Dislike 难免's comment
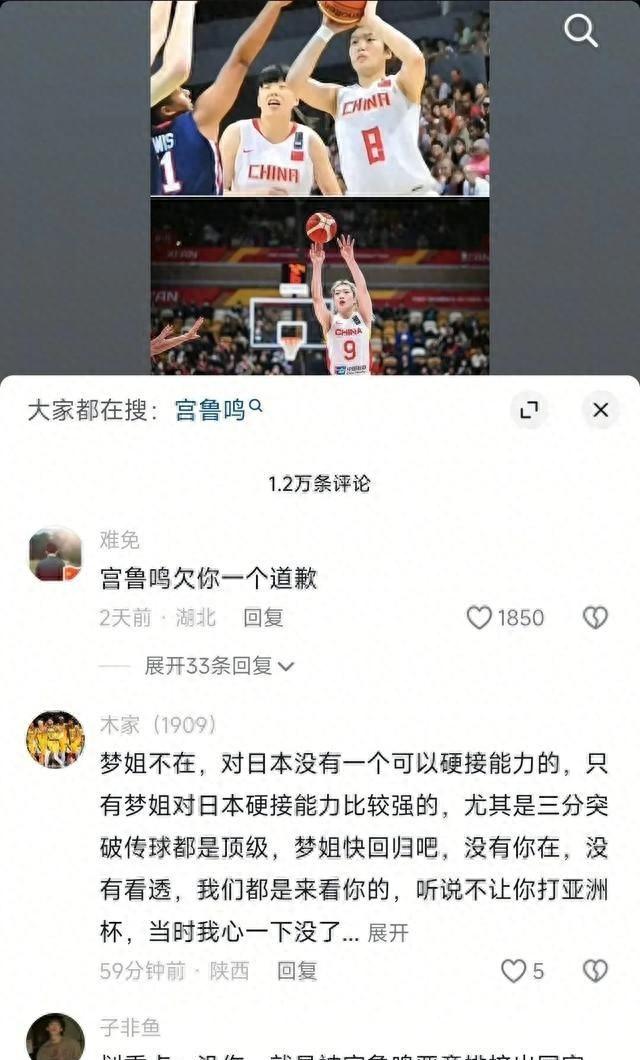This screenshot has height=1060, width=640. (x=595, y=618)
